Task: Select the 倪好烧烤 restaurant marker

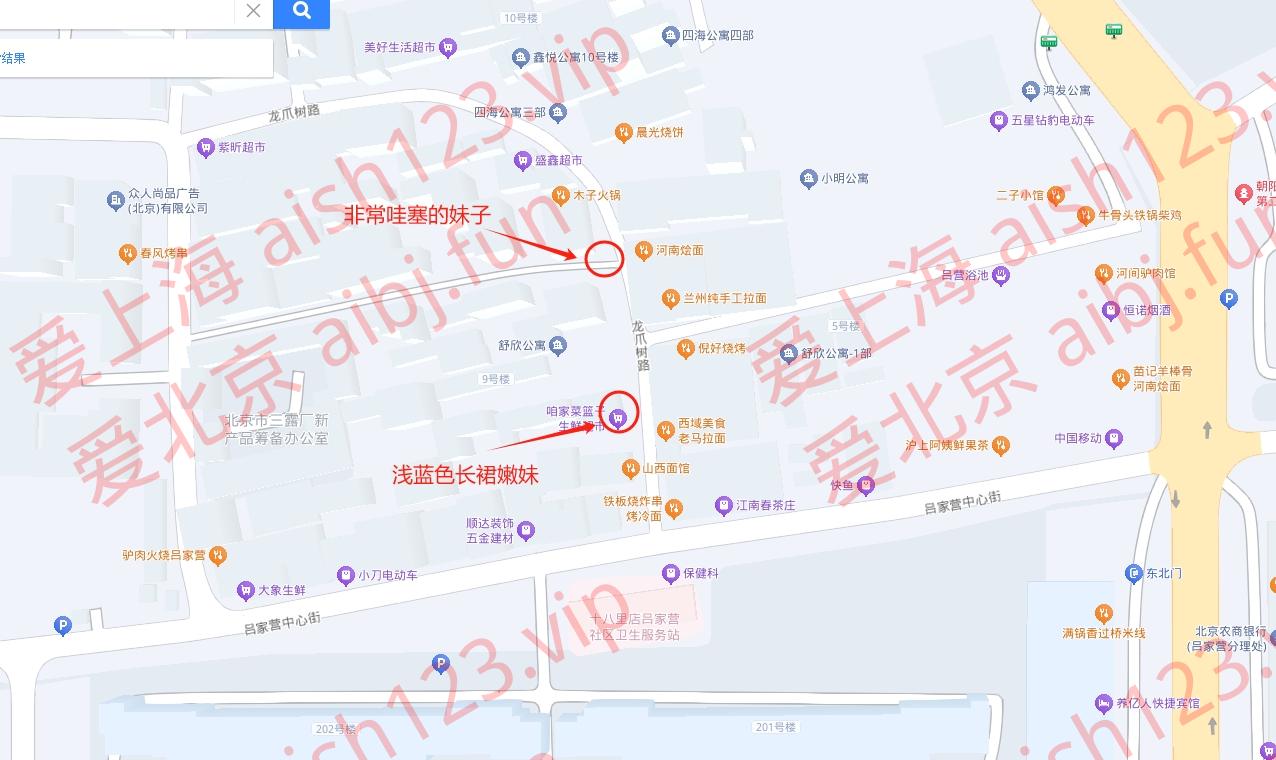Action: [685, 348]
